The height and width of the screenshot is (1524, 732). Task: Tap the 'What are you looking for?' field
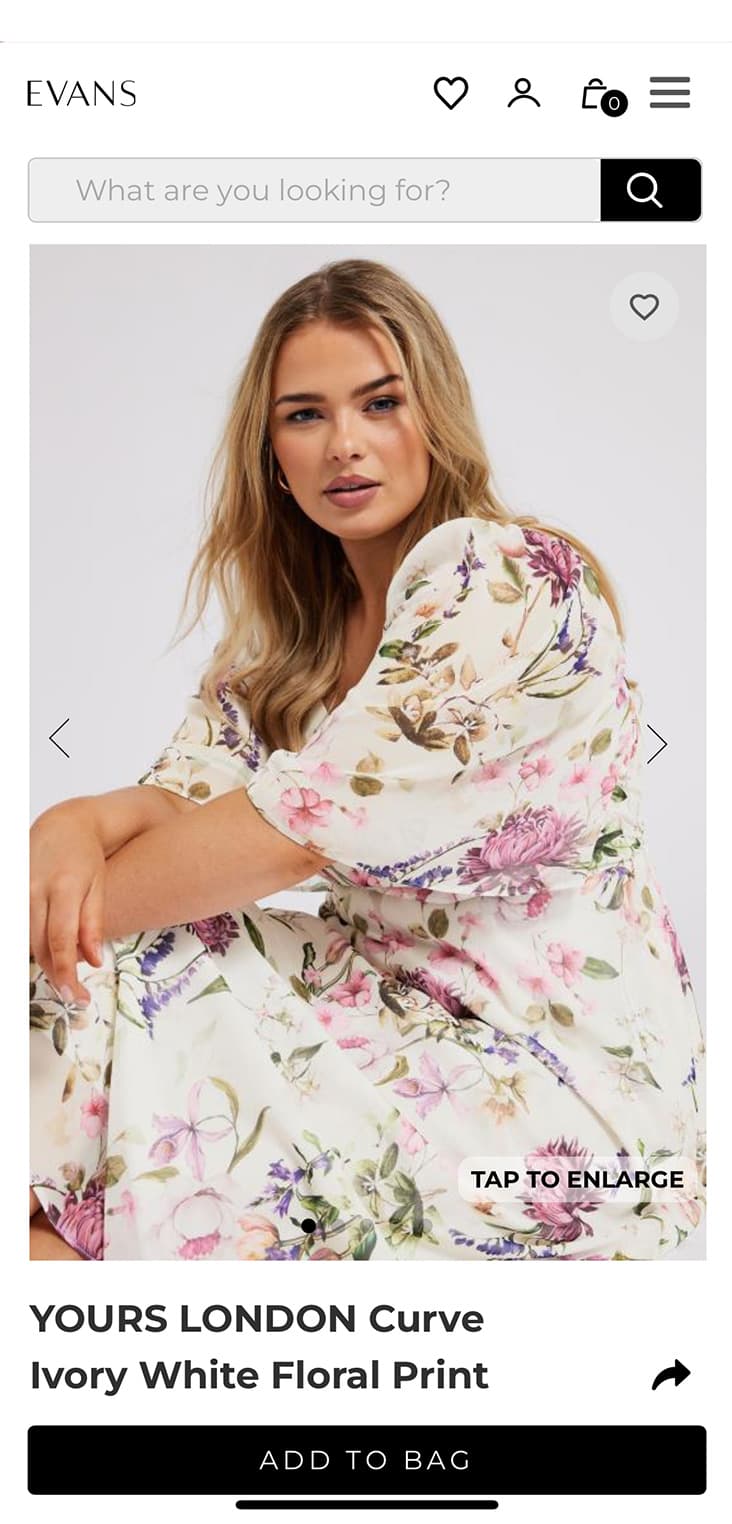click(314, 190)
